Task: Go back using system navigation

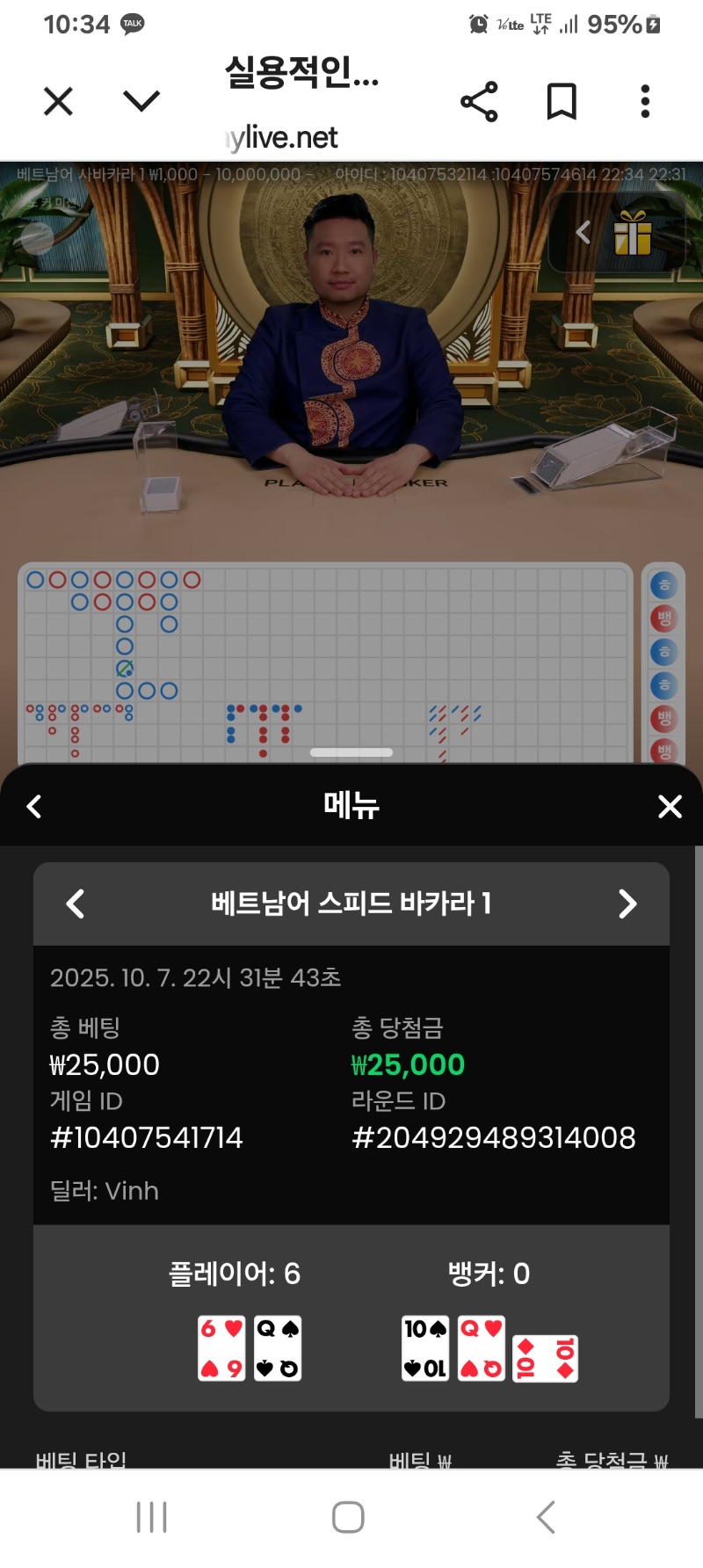Action: click(546, 1517)
